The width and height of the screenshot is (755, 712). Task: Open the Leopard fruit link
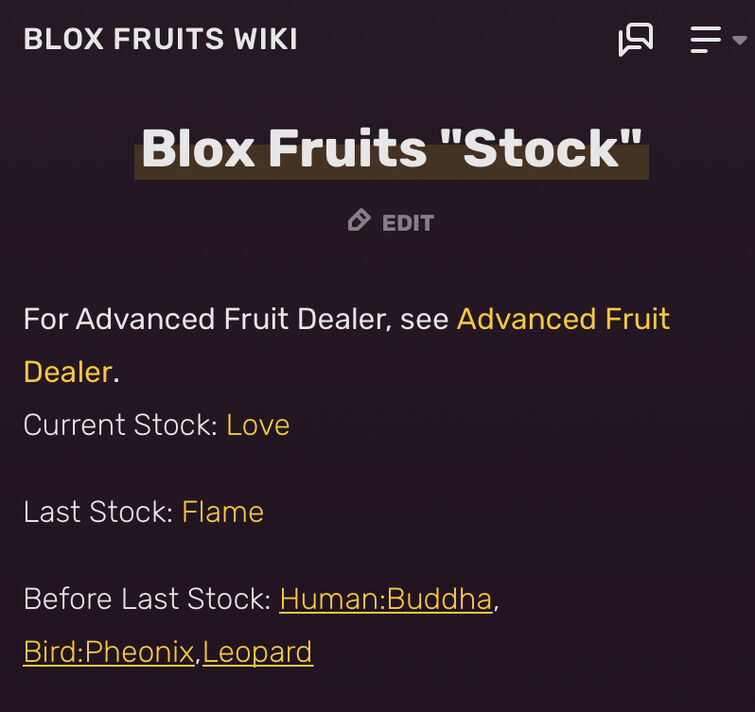(x=257, y=652)
